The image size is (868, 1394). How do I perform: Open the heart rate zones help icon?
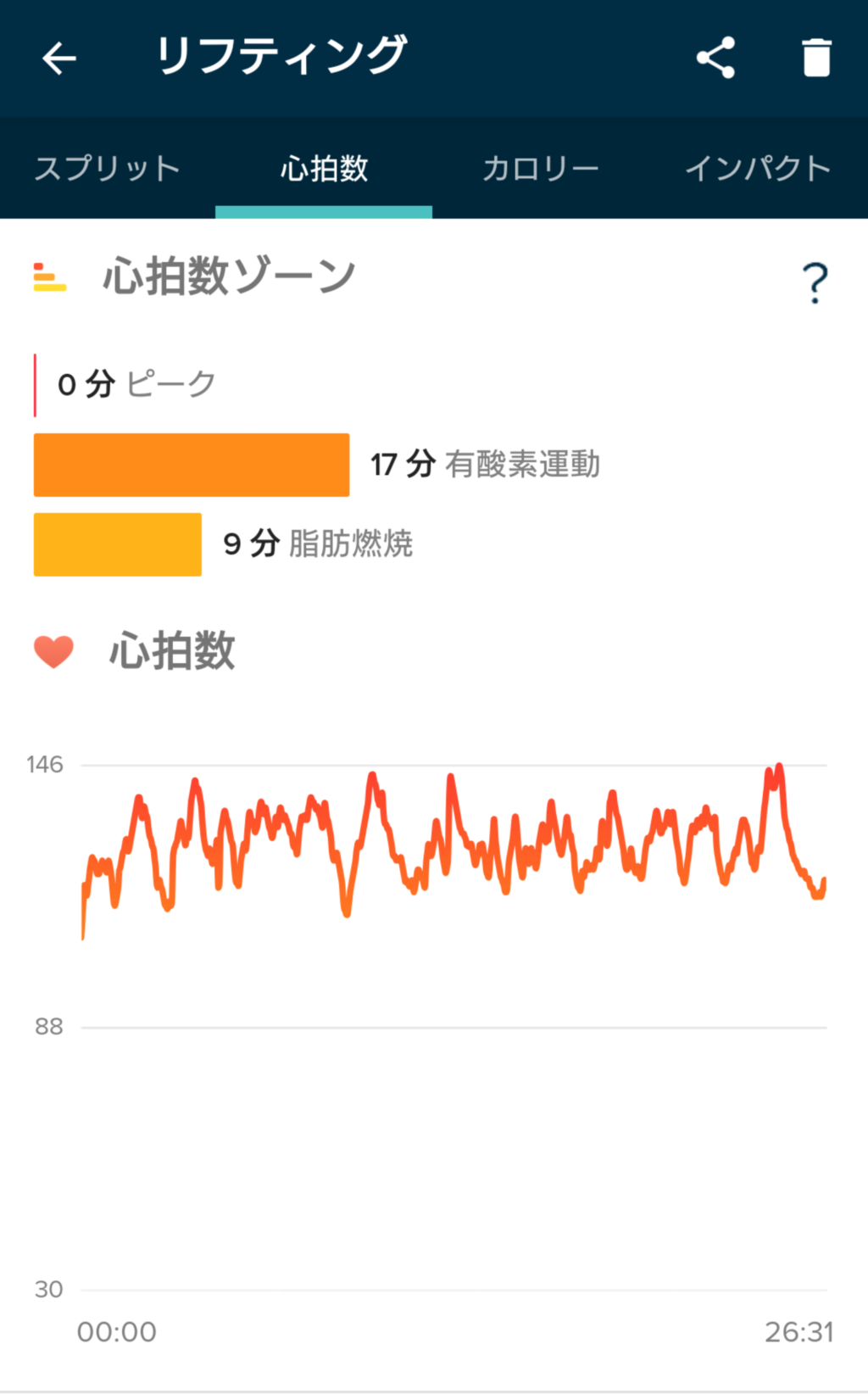click(815, 282)
